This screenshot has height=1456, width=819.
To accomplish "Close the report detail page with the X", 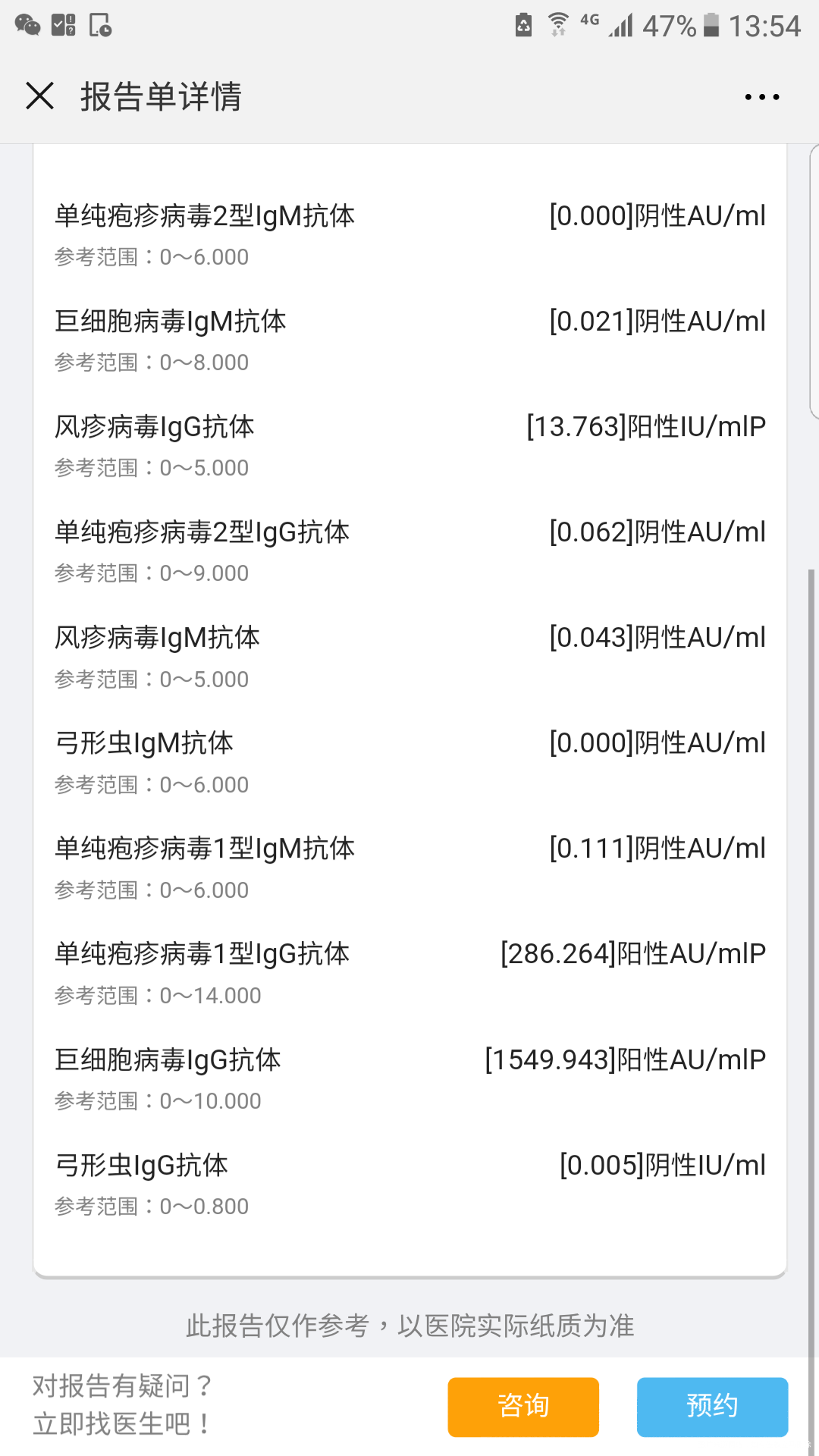I will pyautogui.click(x=38, y=96).
